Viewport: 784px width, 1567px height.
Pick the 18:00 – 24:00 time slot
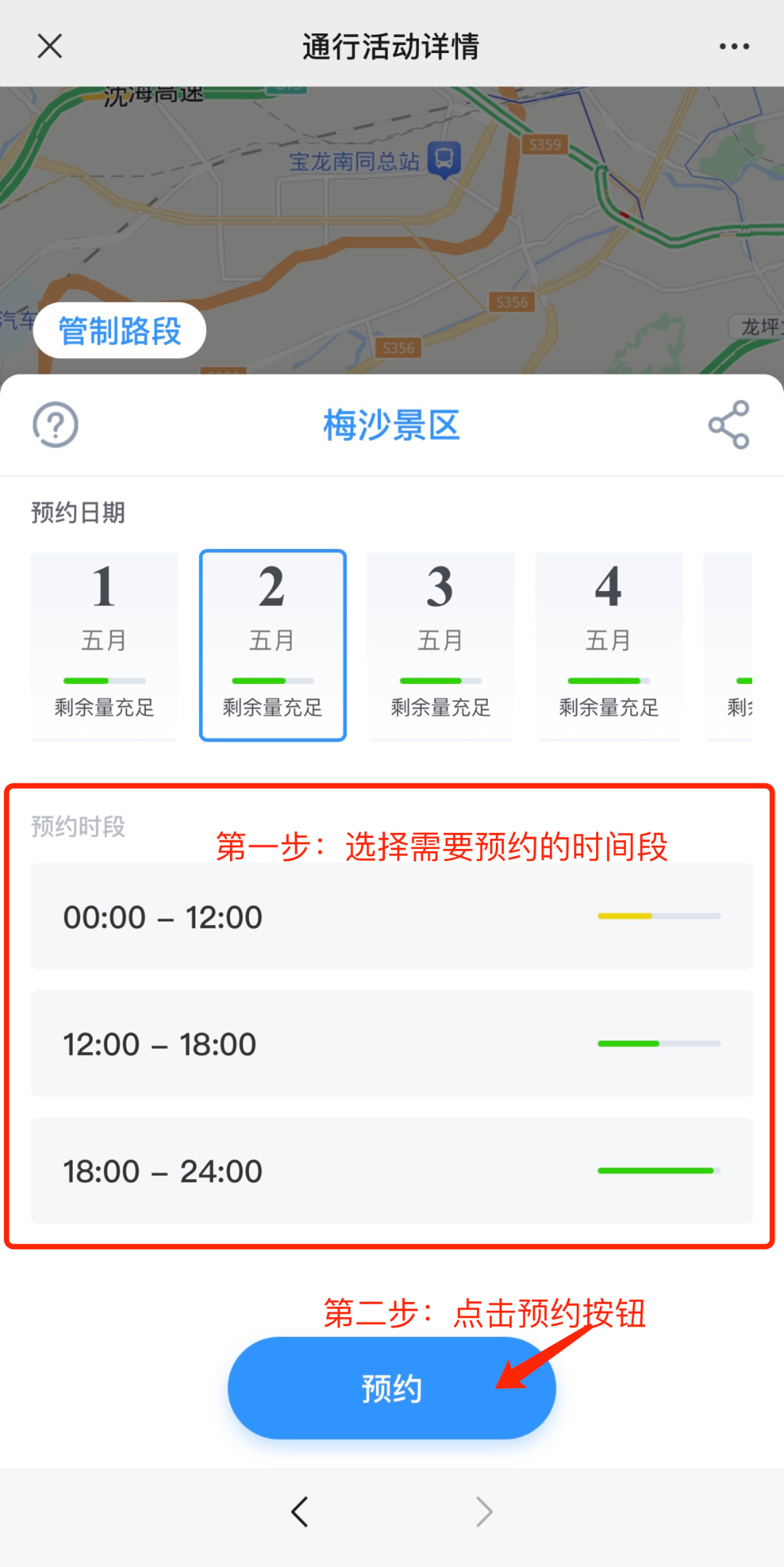coord(392,1171)
